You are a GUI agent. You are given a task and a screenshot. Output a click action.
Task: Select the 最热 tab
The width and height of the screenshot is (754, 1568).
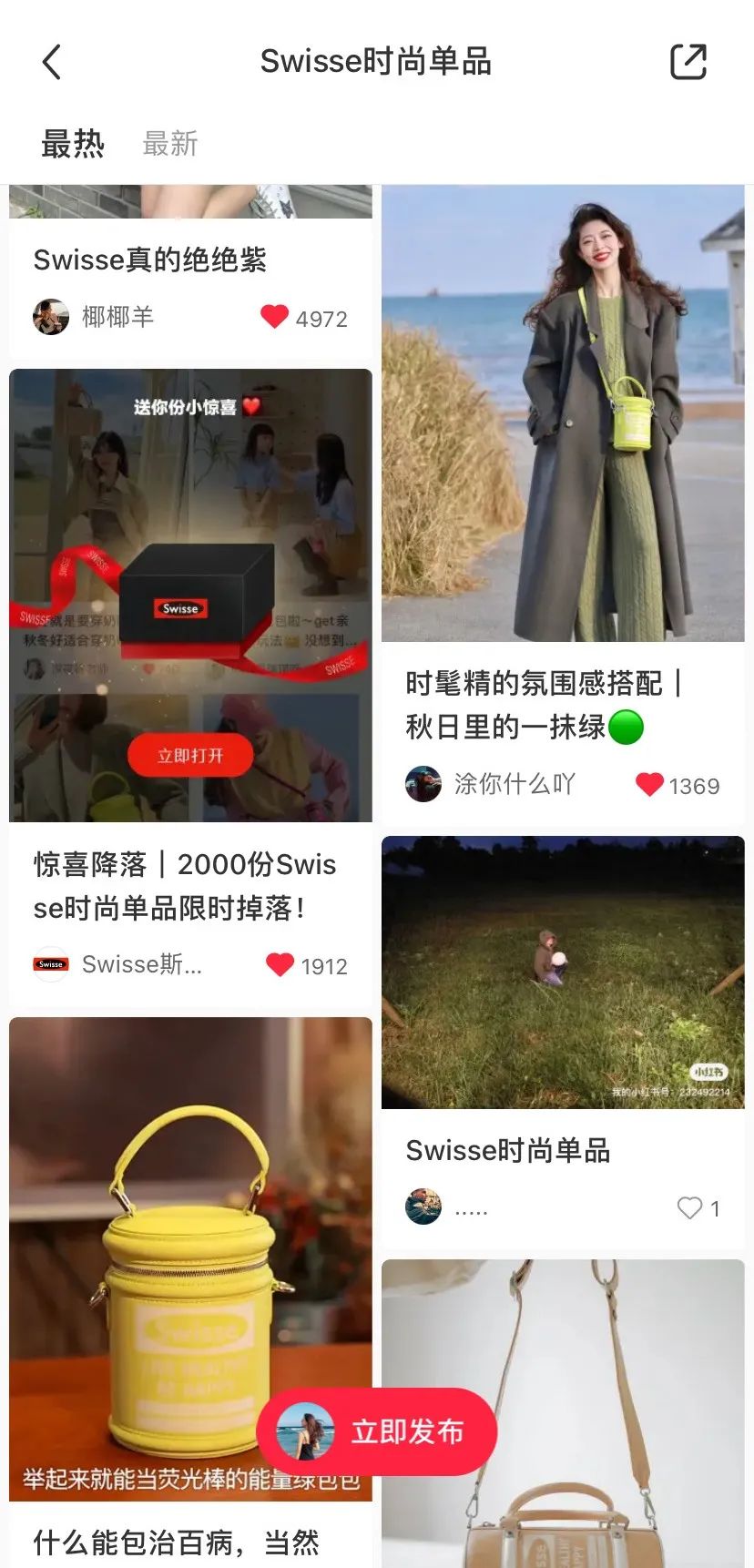coord(73,144)
